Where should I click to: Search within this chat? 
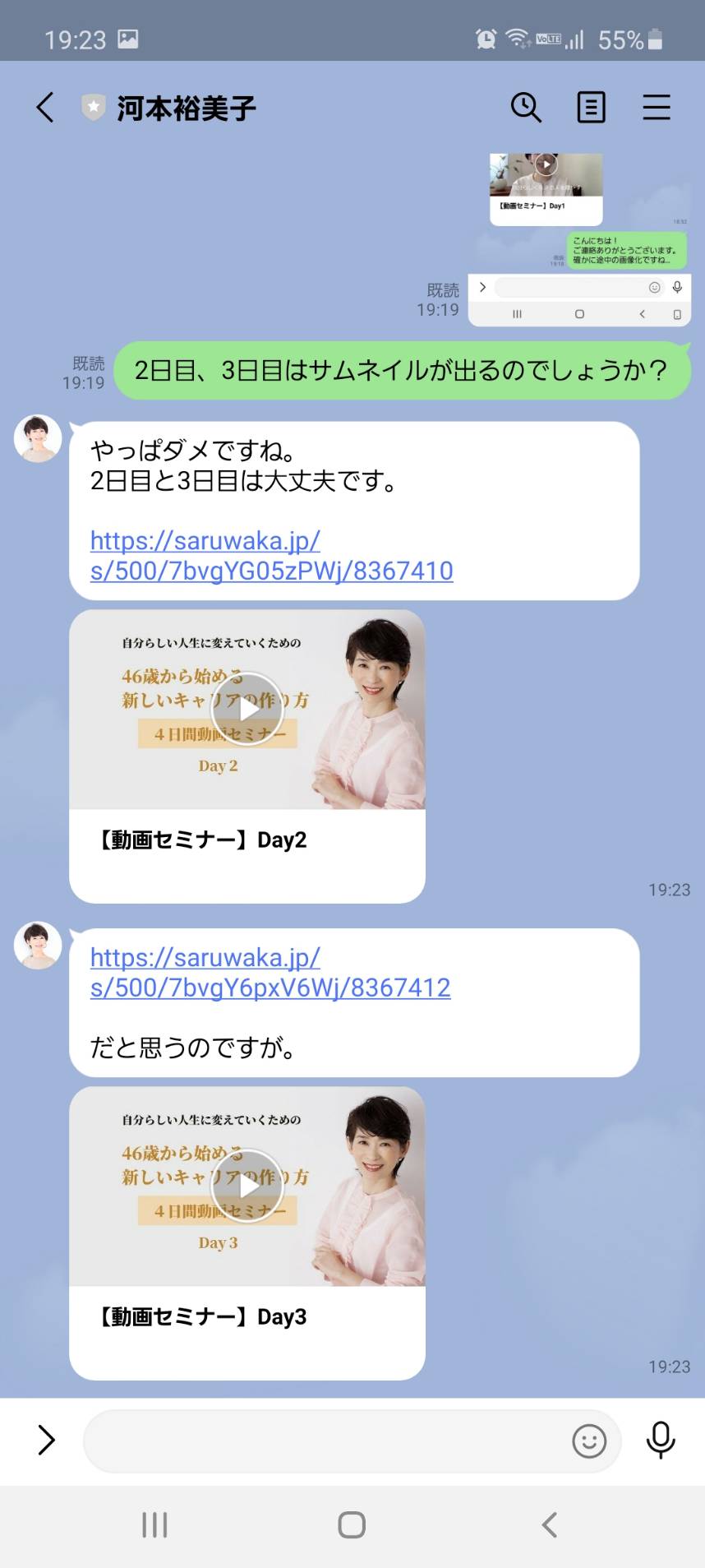pyautogui.click(x=526, y=108)
